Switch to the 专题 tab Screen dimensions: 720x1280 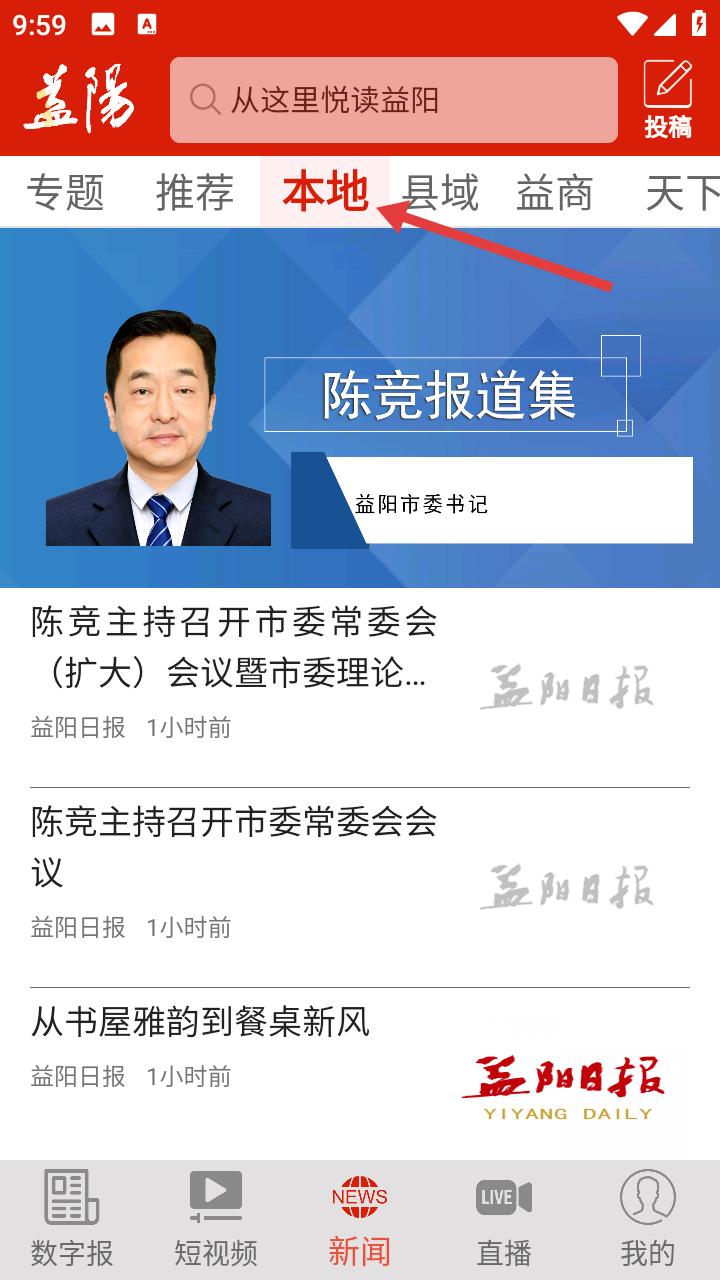[66, 192]
